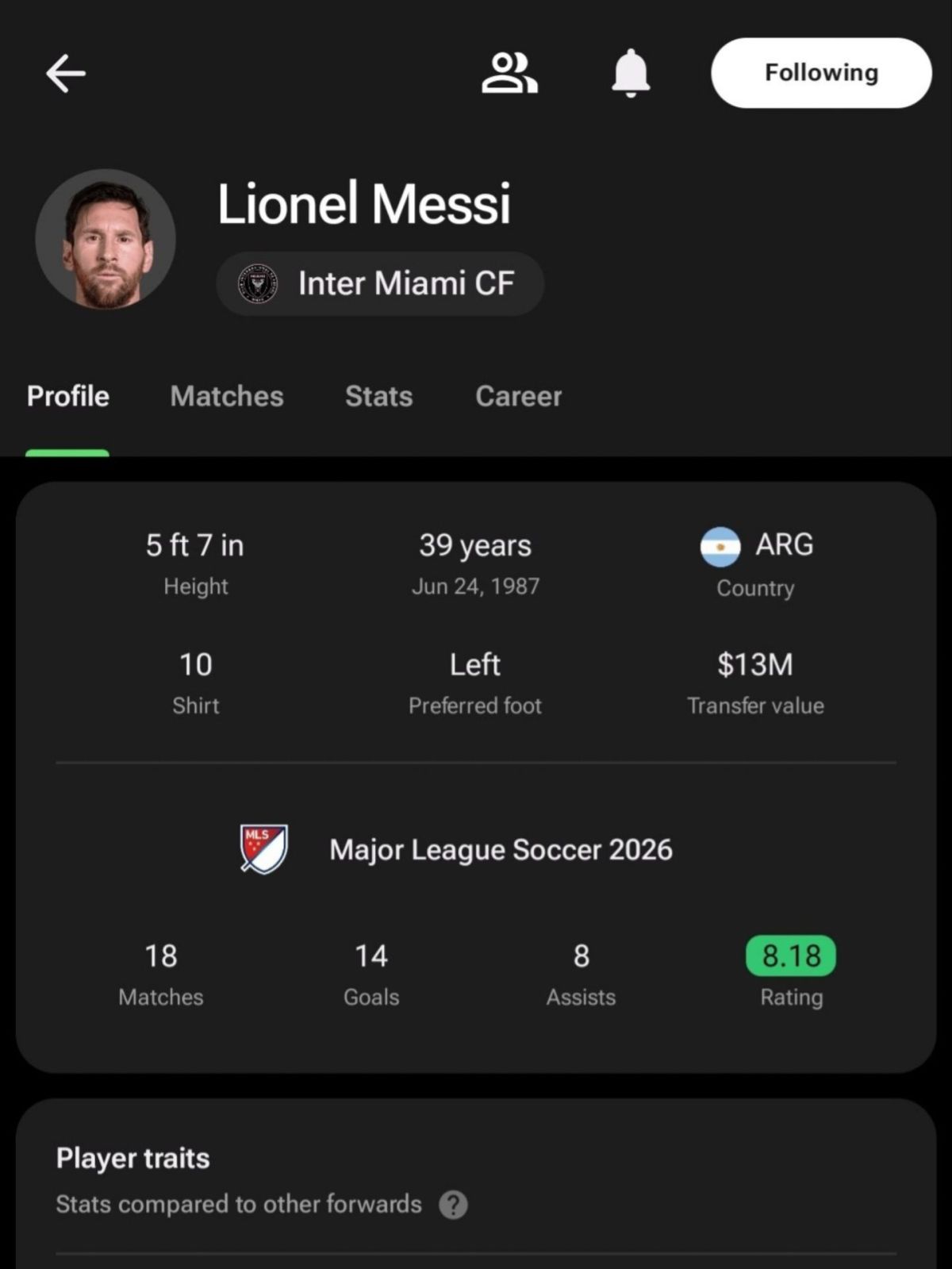Tap the Following button
Viewport: 952px width, 1269px height.
click(x=821, y=73)
